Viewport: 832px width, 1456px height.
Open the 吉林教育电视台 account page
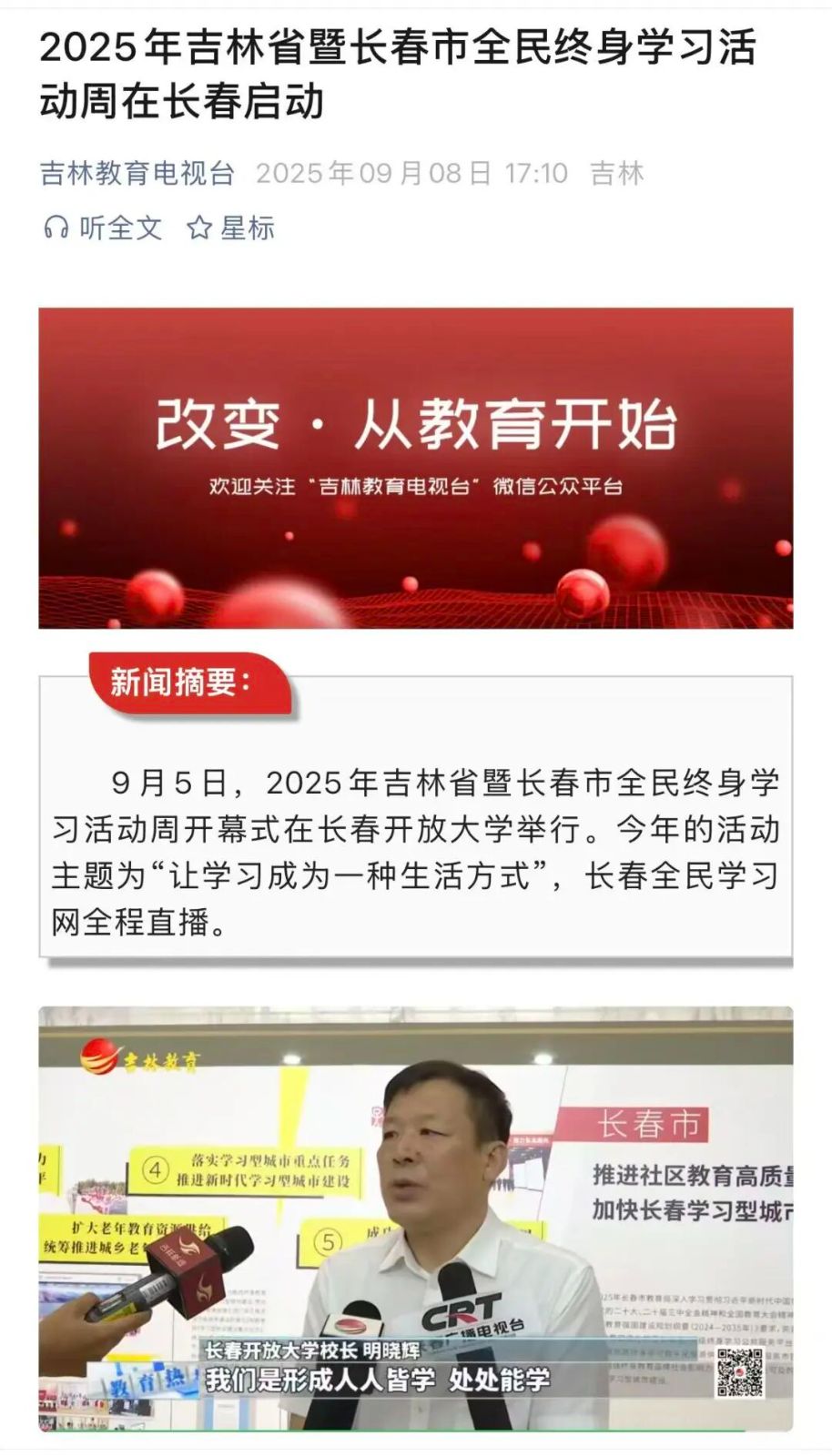tap(137, 173)
